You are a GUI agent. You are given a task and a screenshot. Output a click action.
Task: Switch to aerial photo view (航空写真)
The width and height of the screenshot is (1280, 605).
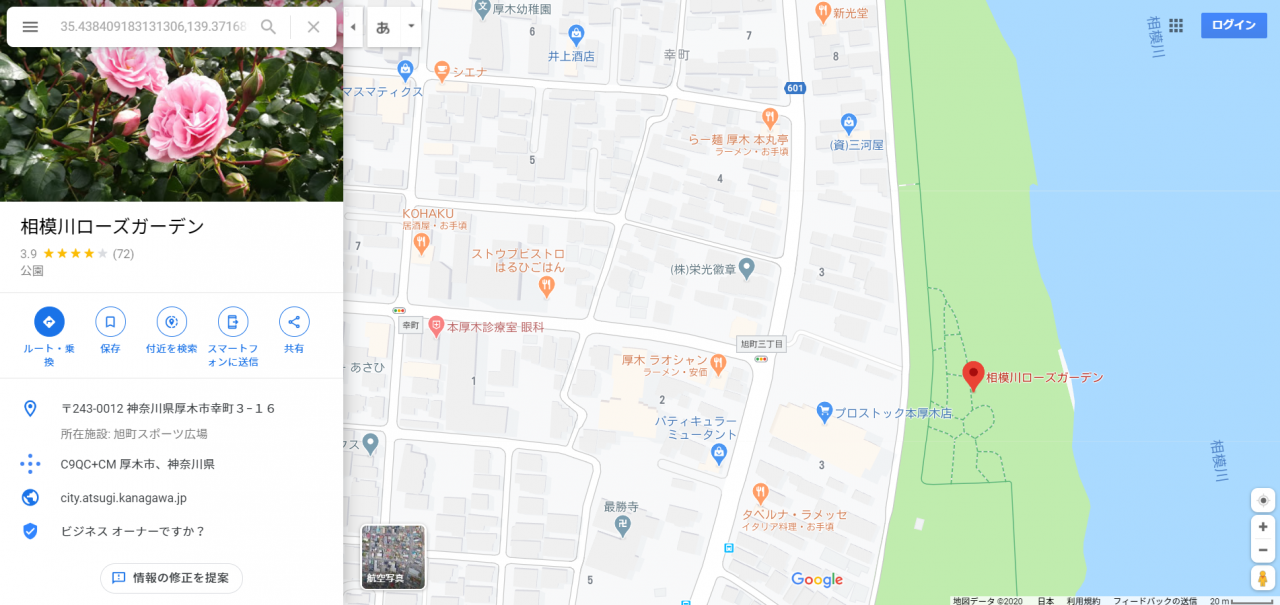(393, 557)
